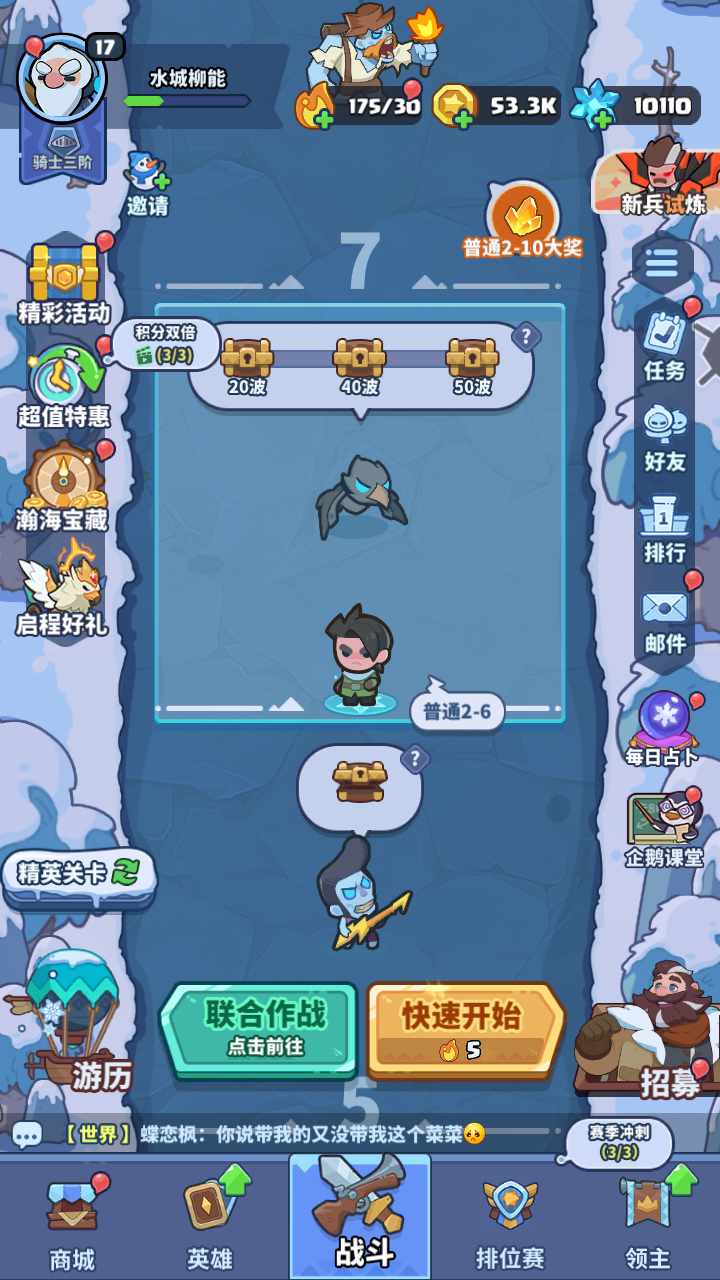Image resolution: width=720 pixels, height=1280 pixels.
Task: Open 邮件 mailbox
Action: [x=664, y=619]
